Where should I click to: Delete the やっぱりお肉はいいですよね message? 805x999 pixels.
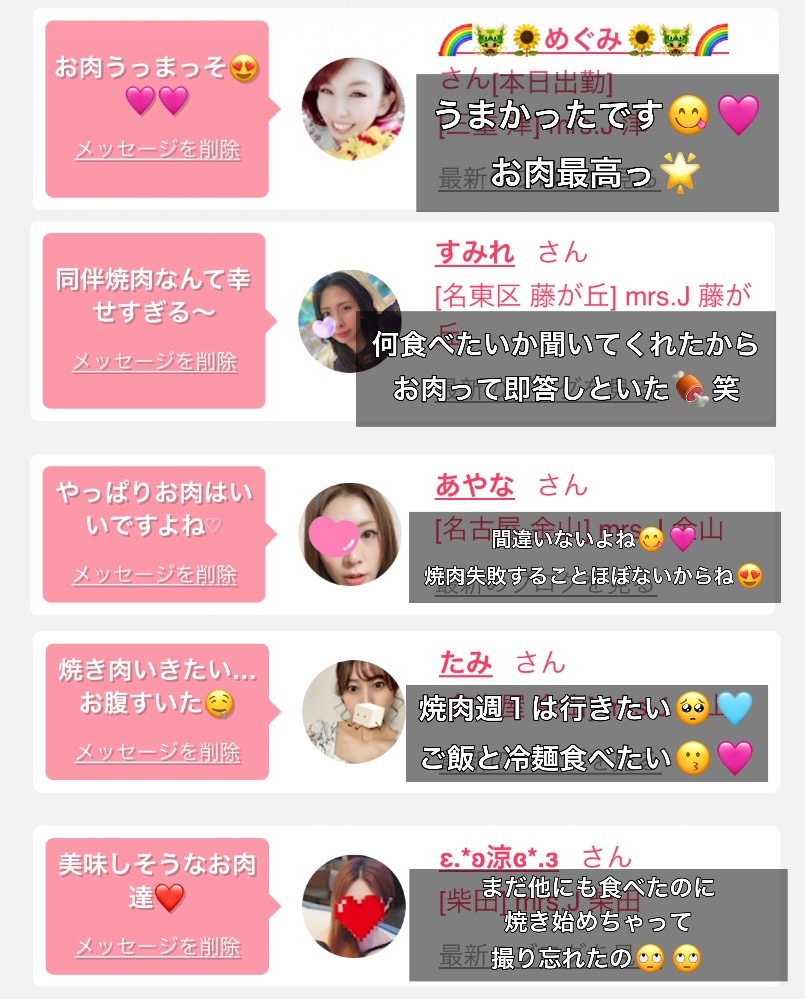155,575
